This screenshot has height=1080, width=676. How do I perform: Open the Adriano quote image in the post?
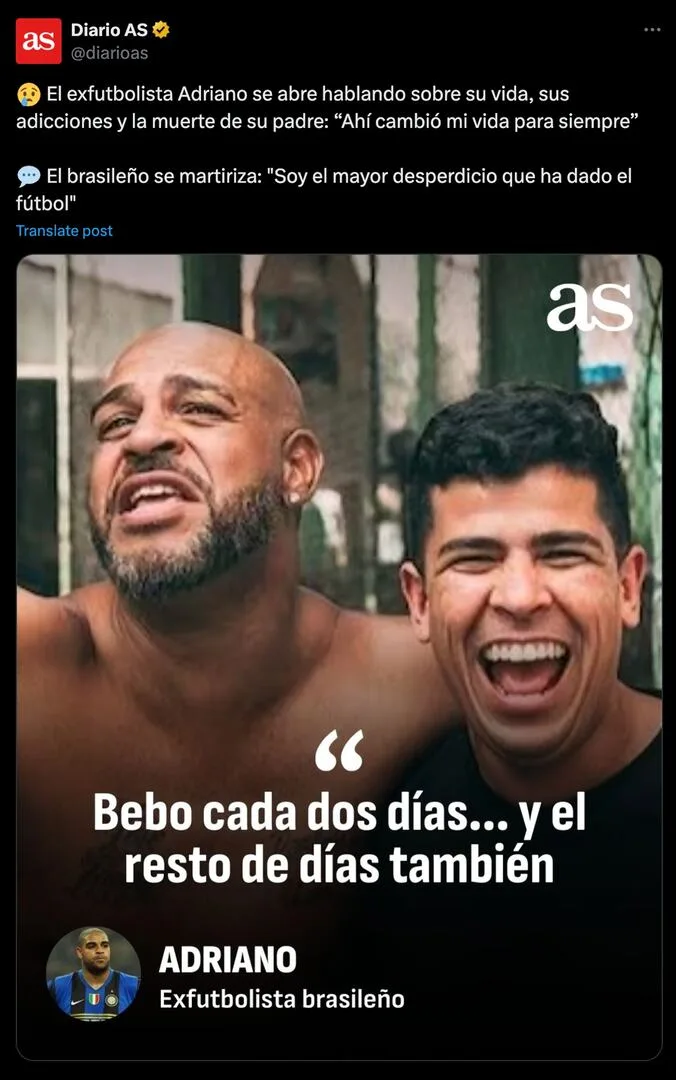pos(338,600)
